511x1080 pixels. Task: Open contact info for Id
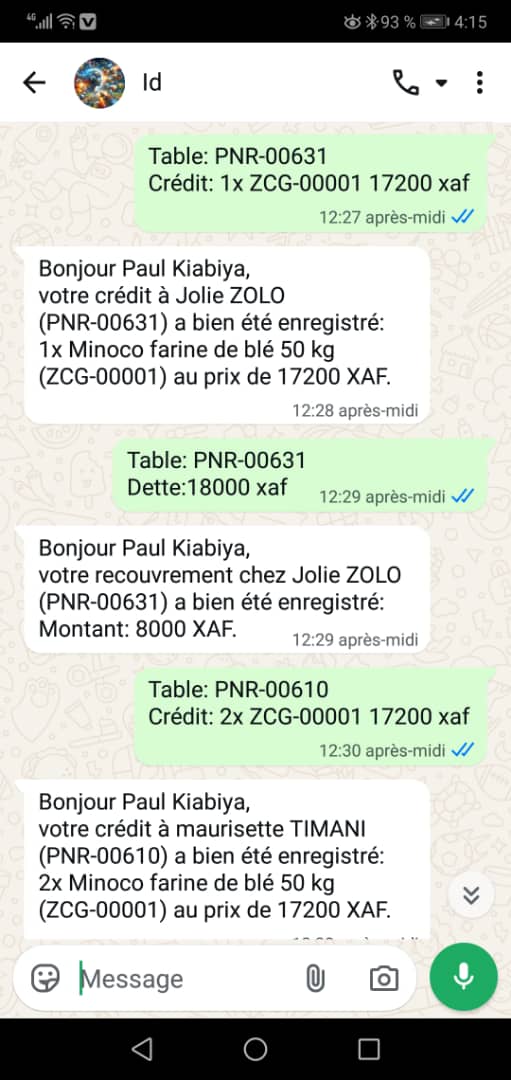click(x=152, y=83)
